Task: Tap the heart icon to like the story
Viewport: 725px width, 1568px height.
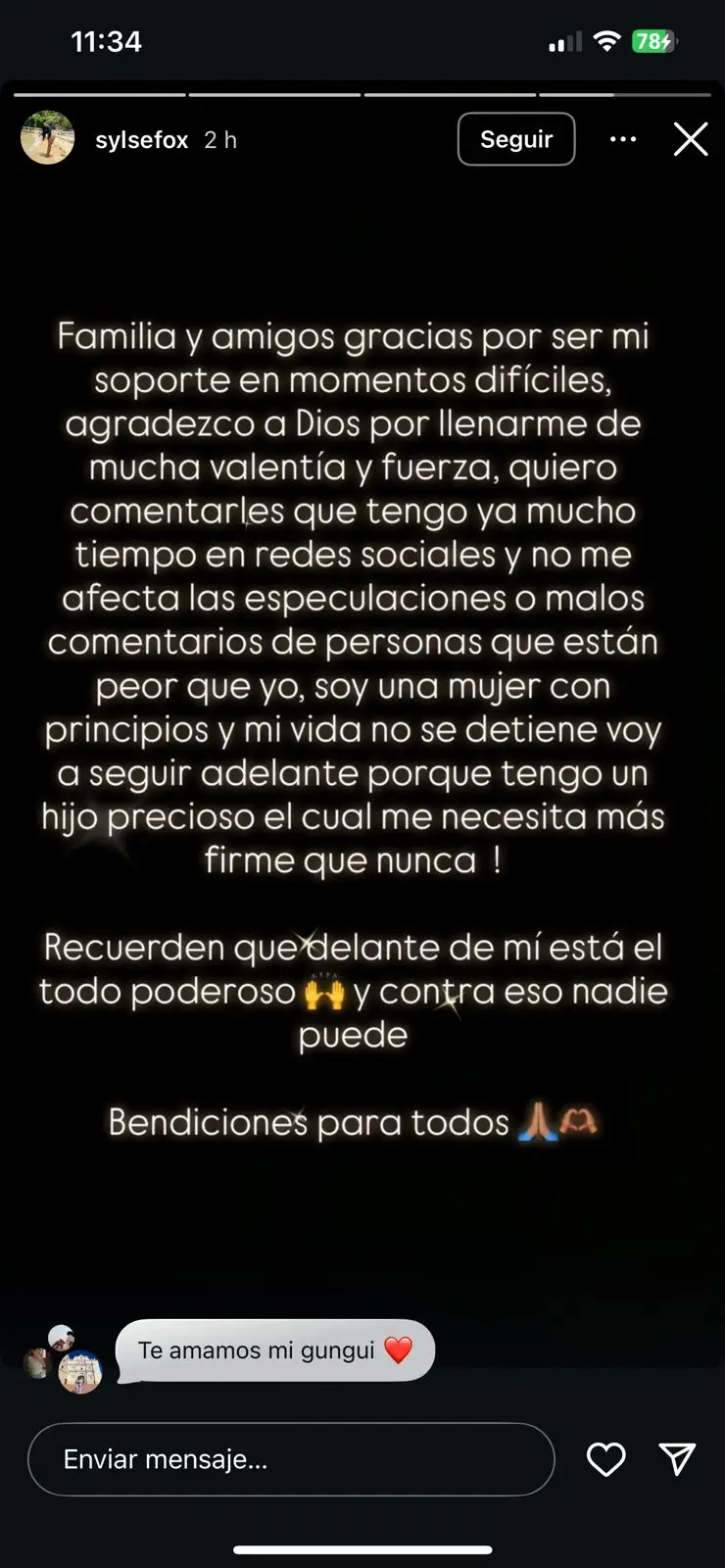Action: pos(606,1459)
